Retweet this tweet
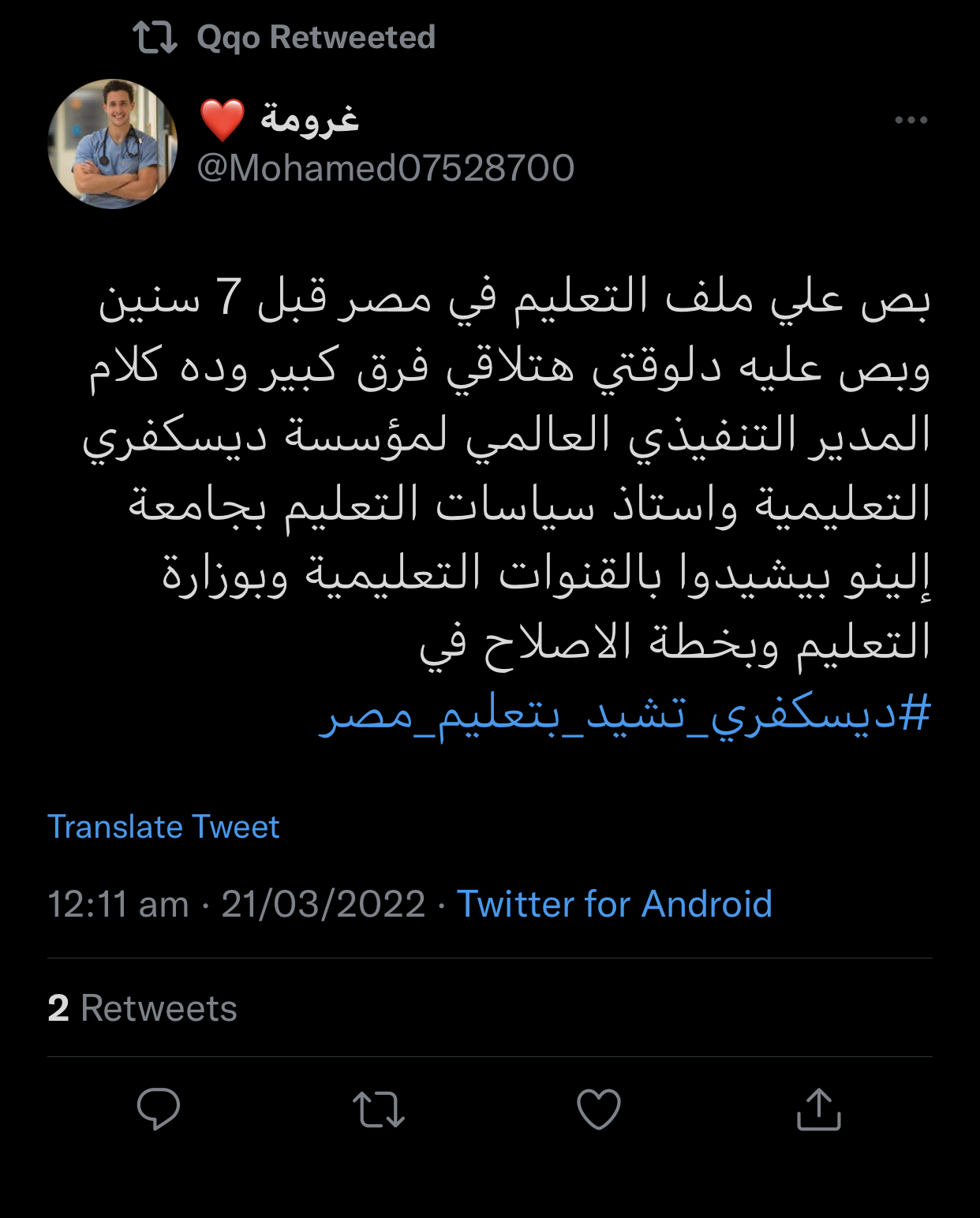980x1218 pixels. pos(379,1109)
